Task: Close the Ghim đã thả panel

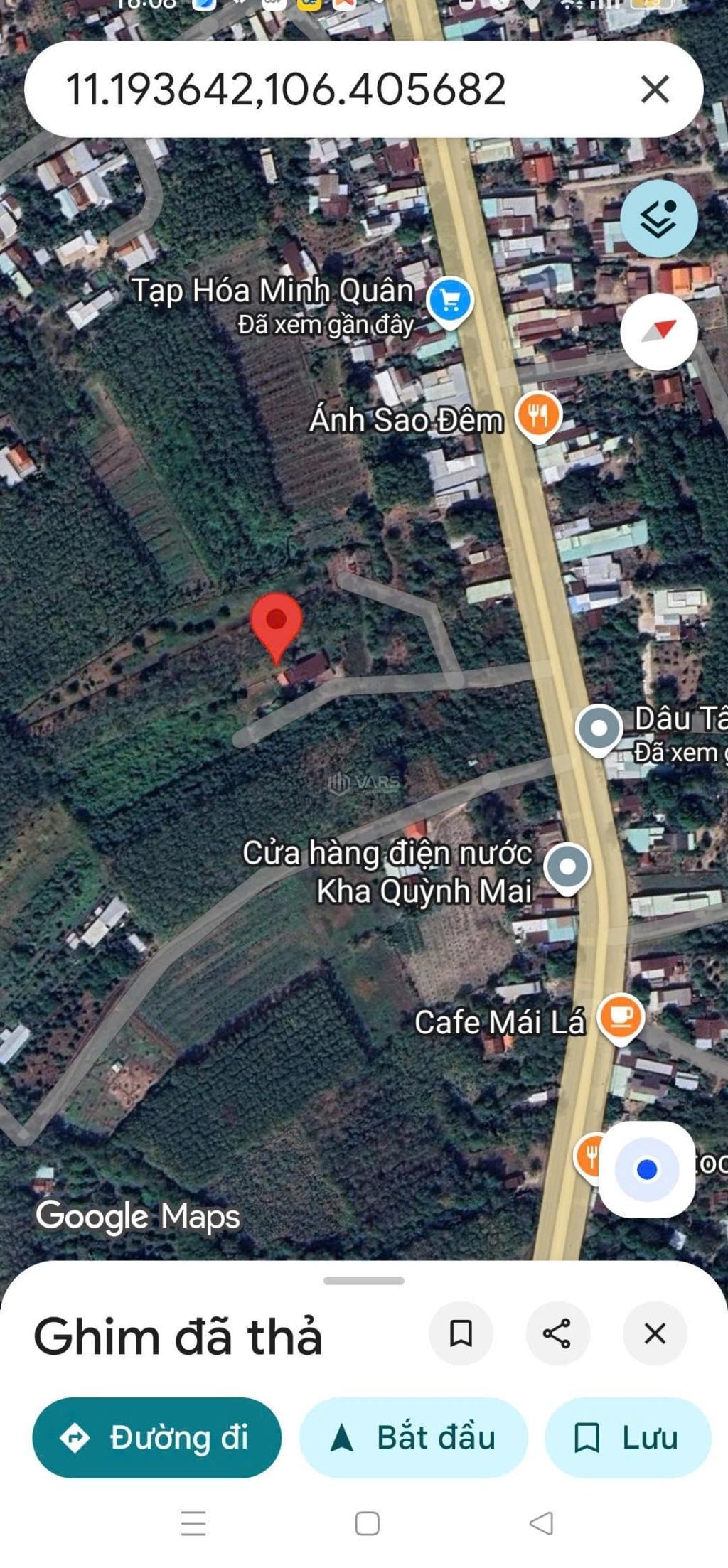Action: (x=654, y=1333)
